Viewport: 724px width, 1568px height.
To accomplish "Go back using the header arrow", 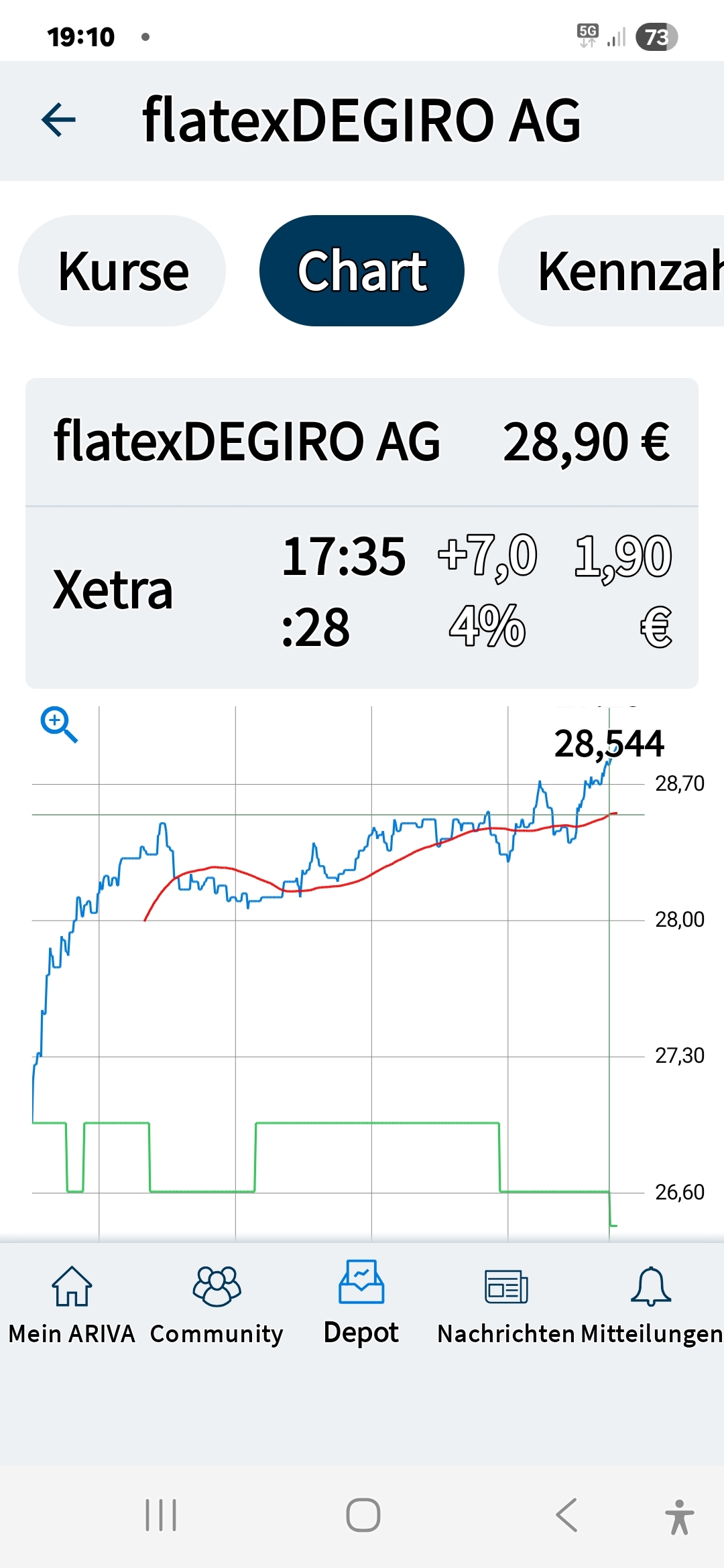I will point(59,121).
